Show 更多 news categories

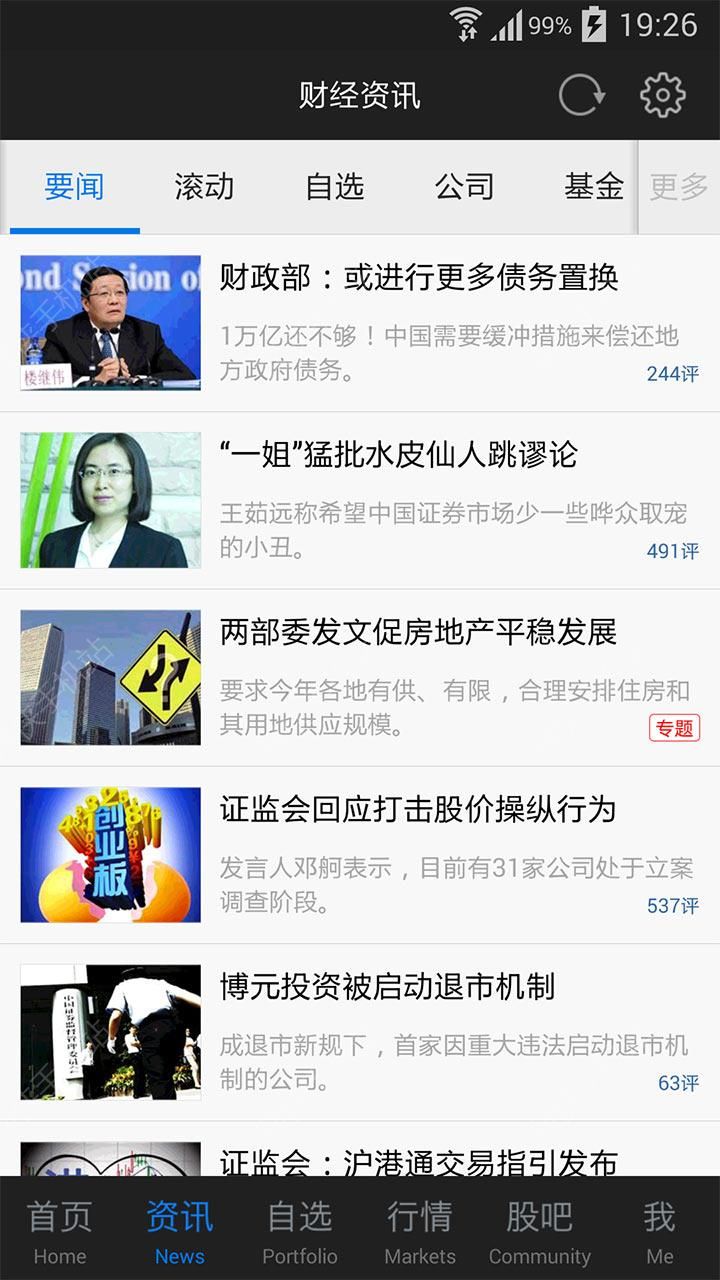click(679, 187)
